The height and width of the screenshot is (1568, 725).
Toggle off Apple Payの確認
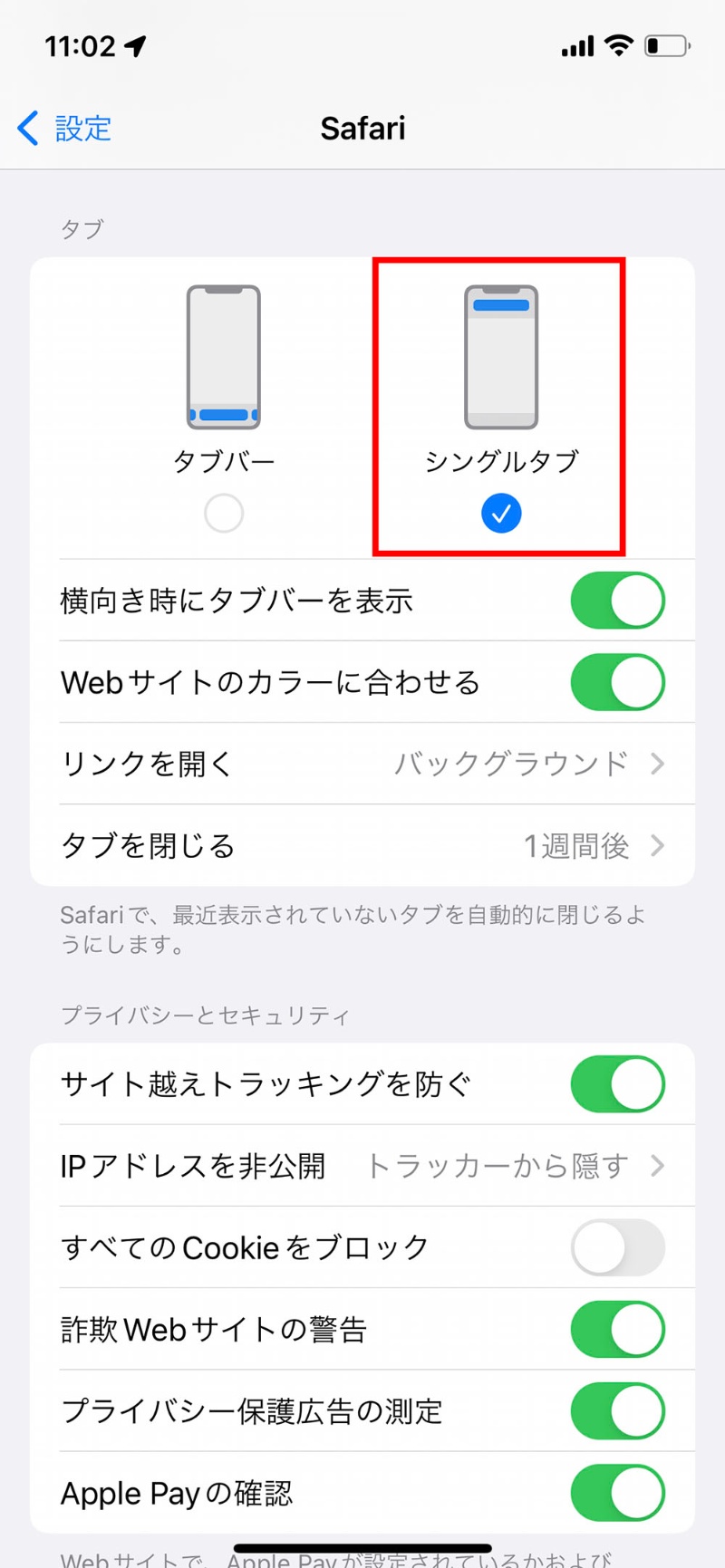point(617,1493)
